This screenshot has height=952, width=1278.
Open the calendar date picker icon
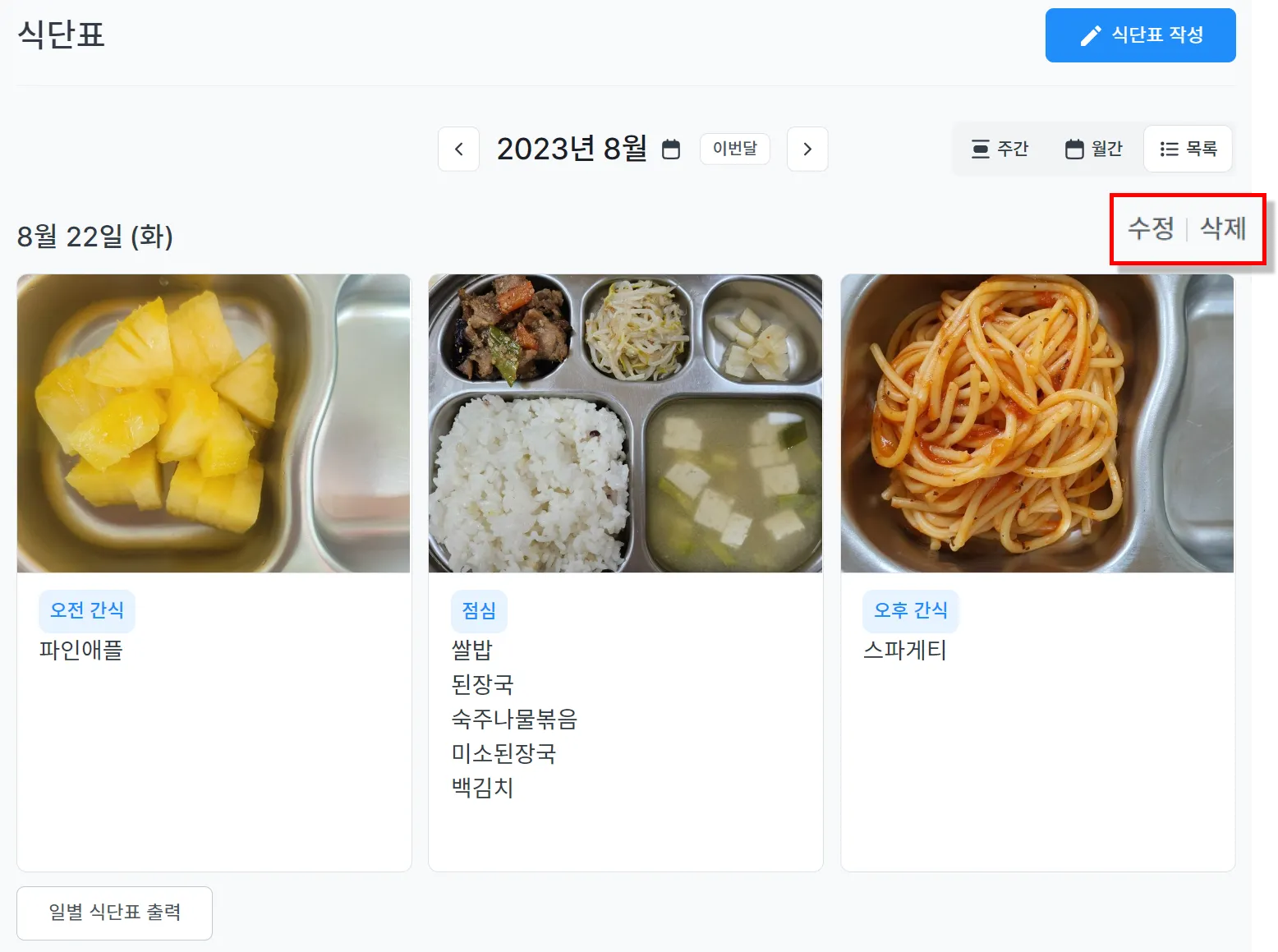click(671, 149)
